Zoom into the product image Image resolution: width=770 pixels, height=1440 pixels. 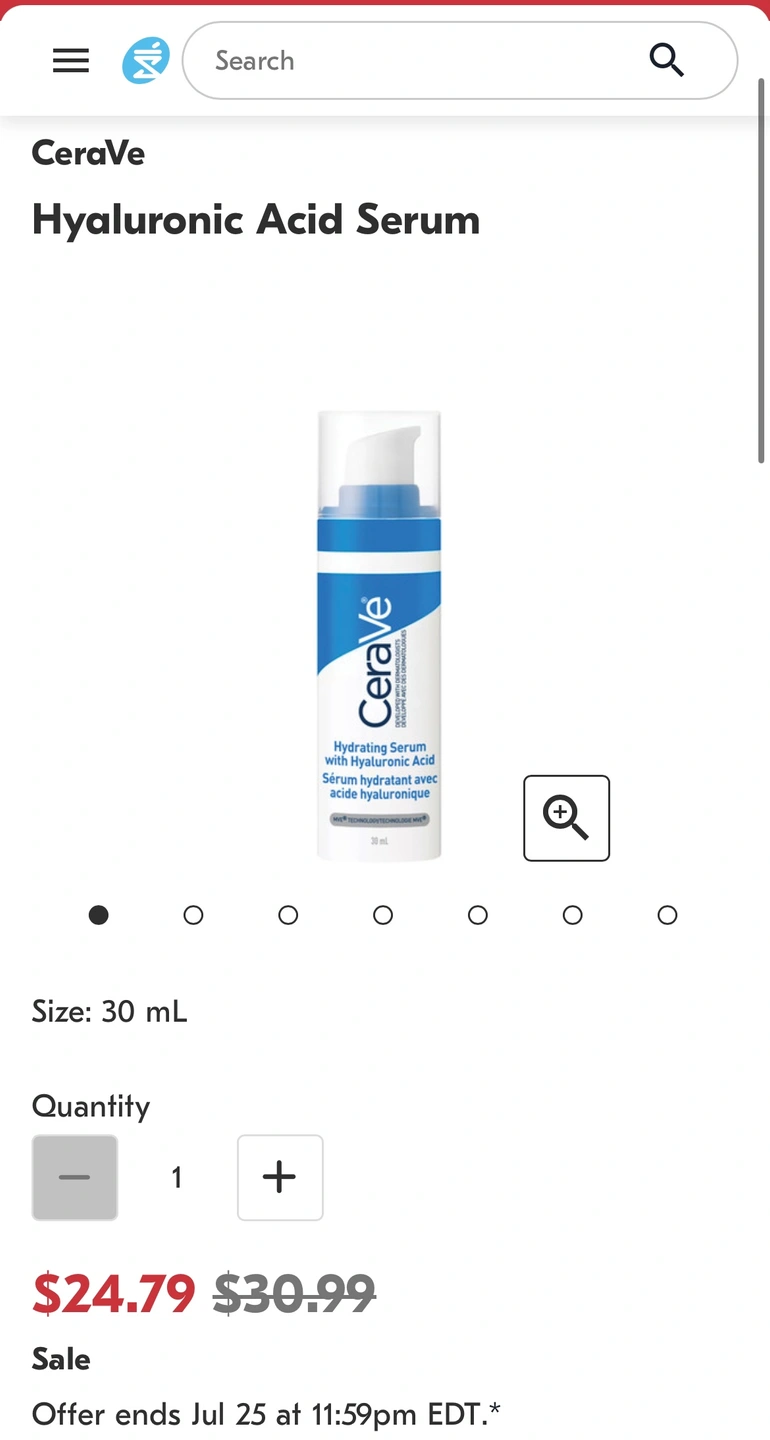pyautogui.click(x=566, y=818)
